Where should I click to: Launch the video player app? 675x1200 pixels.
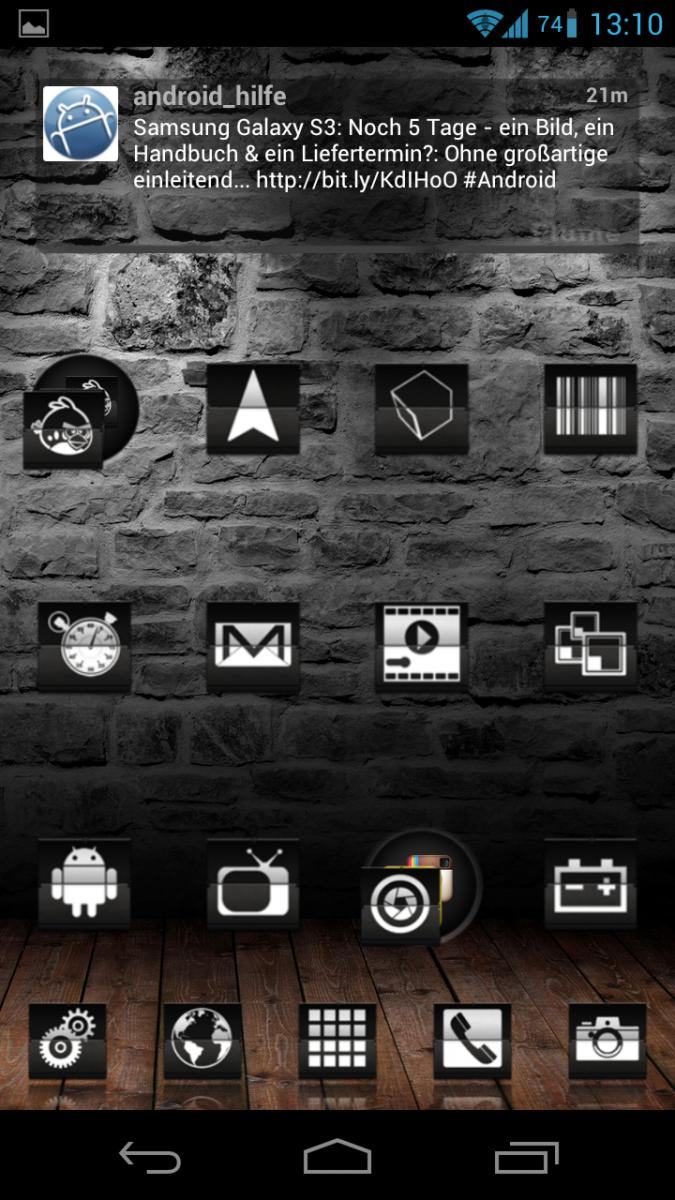421,647
